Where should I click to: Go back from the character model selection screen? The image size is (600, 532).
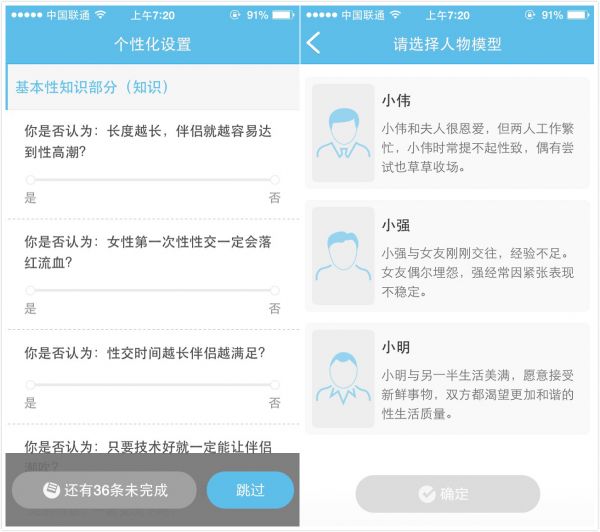click(314, 43)
